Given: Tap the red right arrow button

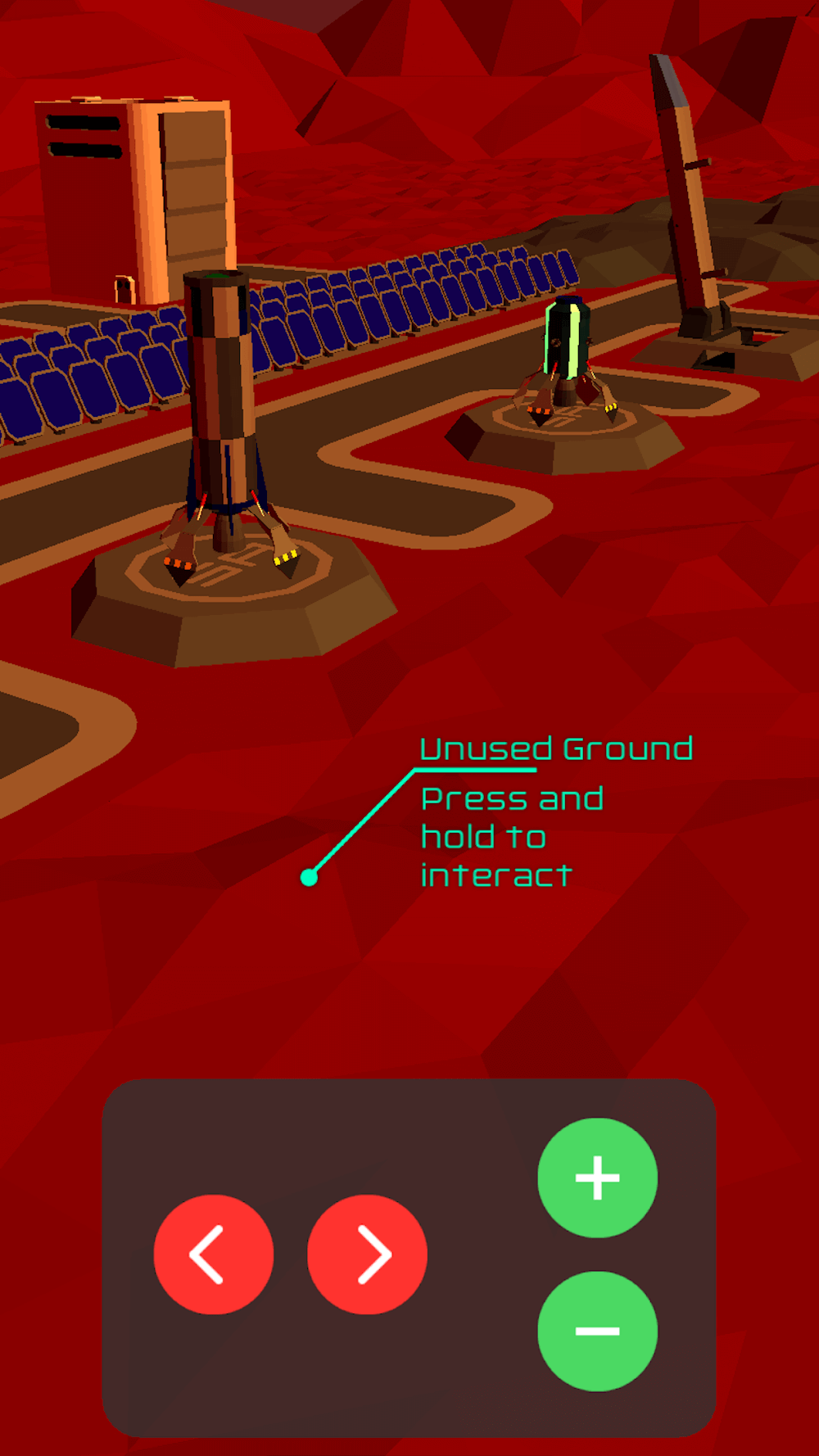Looking at the screenshot, I should click(x=367, y=1254).
